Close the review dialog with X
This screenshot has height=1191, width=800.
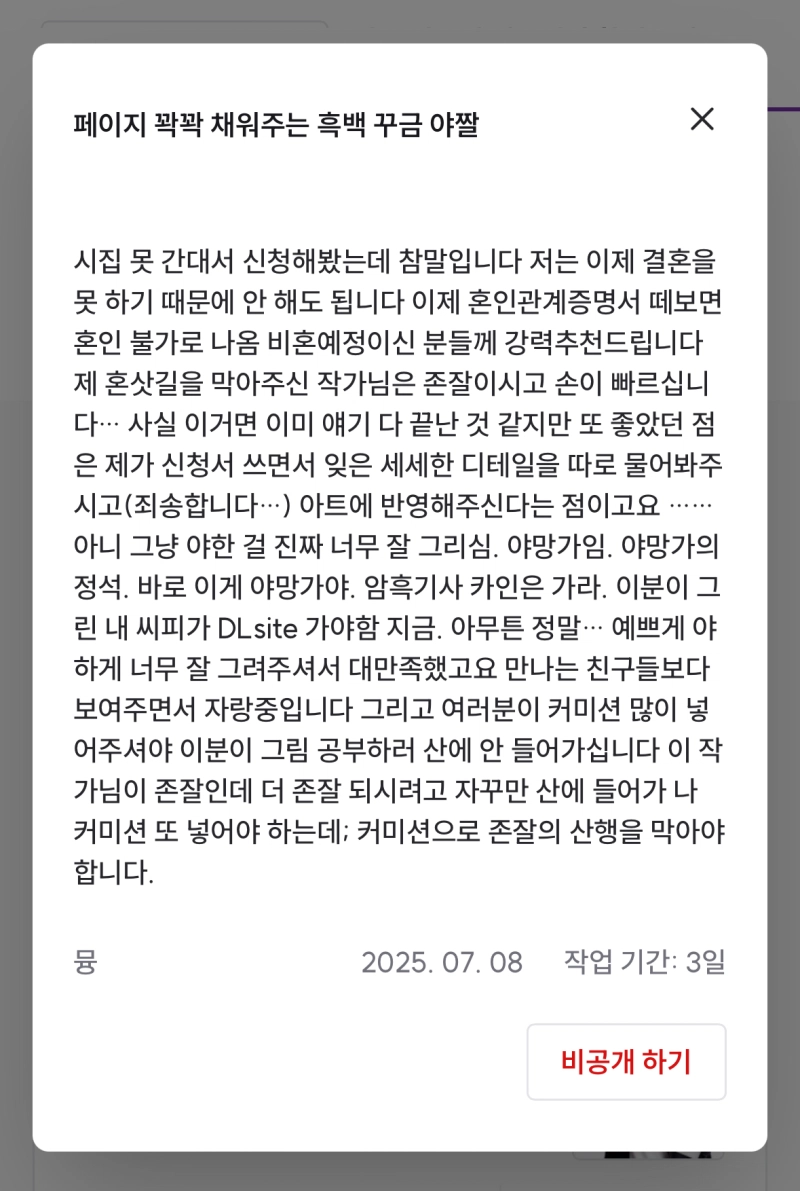tap(702, 120)
